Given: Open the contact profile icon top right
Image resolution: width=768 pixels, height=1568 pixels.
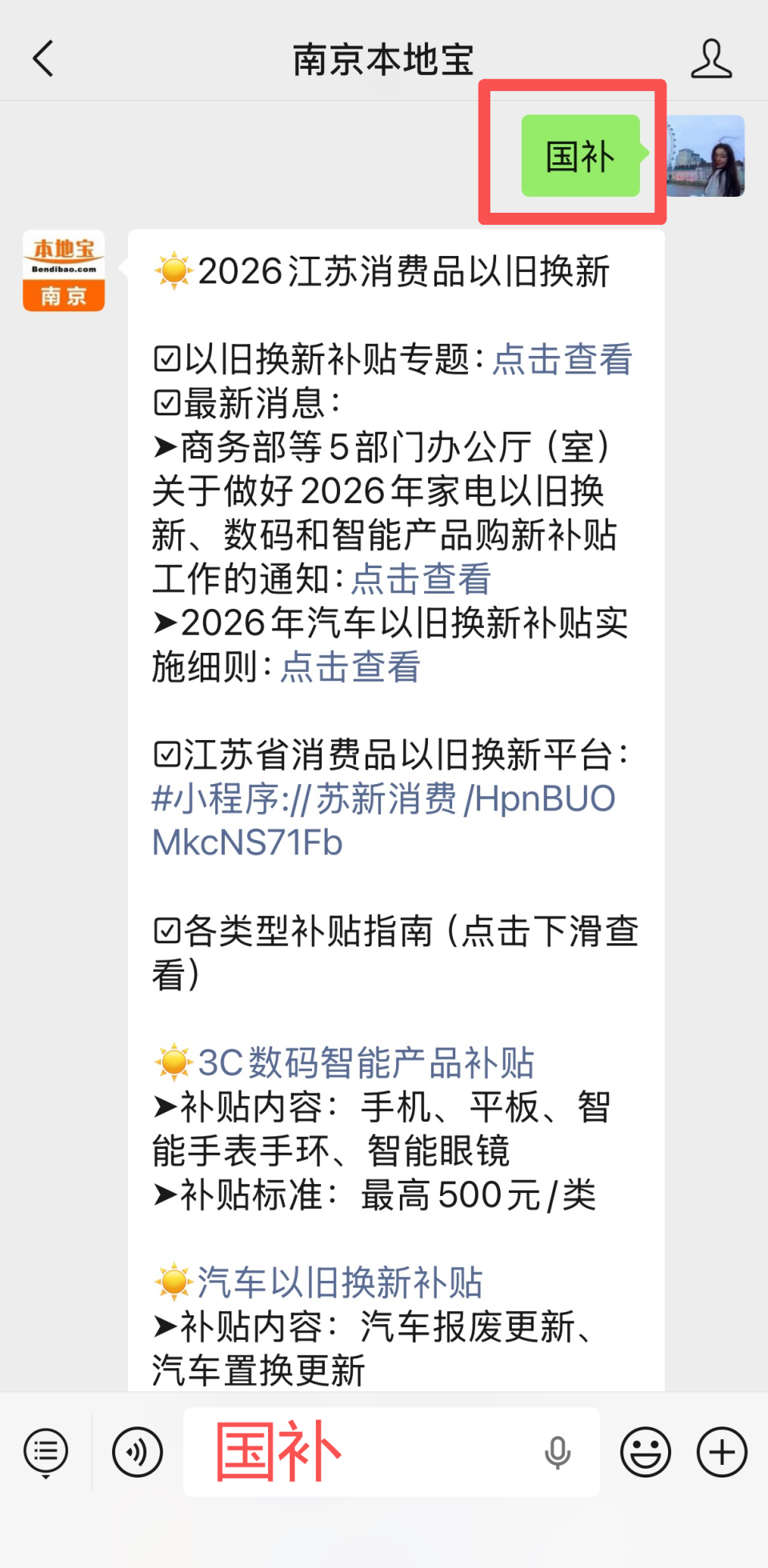Looking at the screenshot, I should [710, 54].
